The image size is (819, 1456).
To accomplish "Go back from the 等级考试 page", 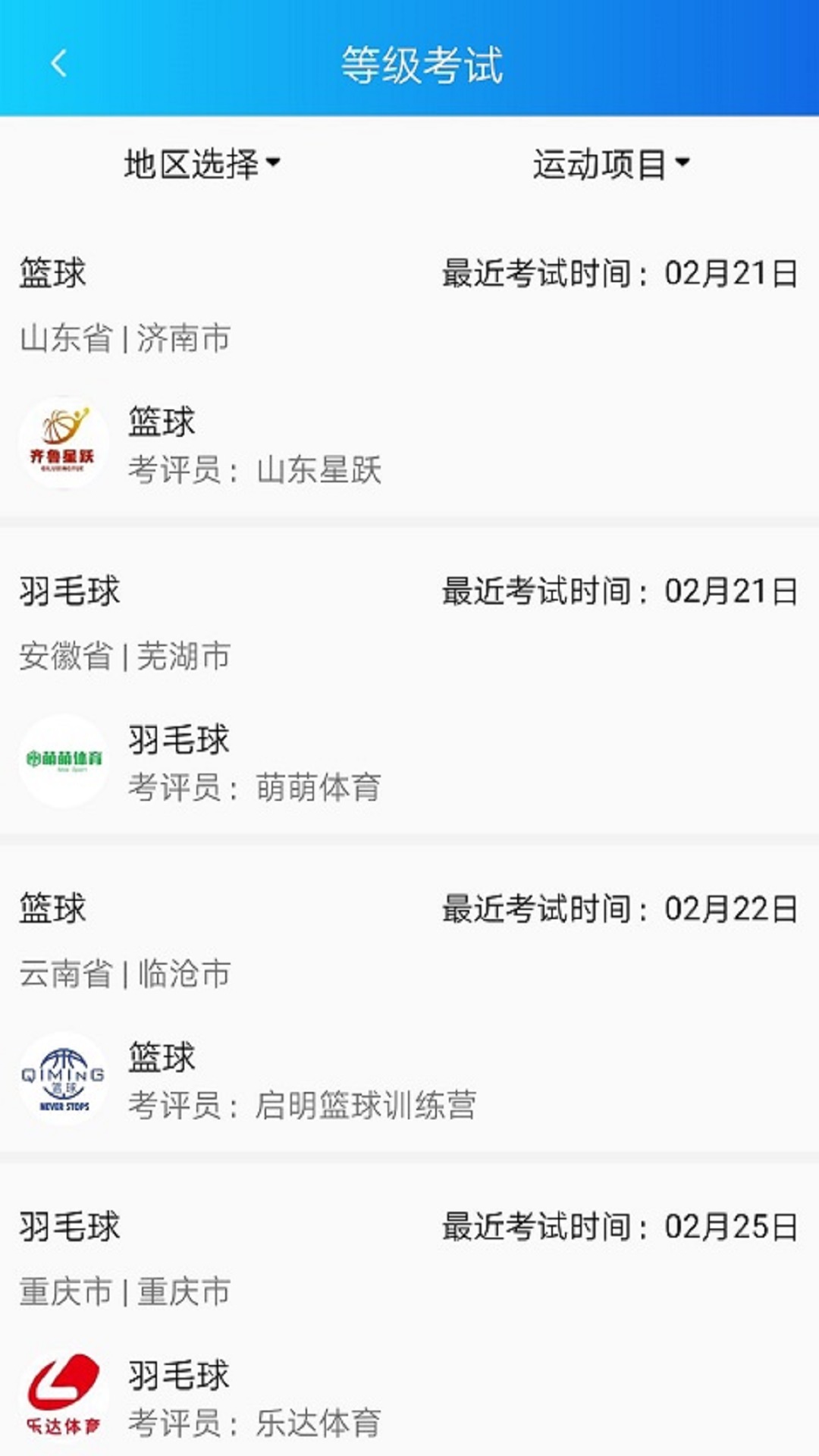I will [59, 64].
